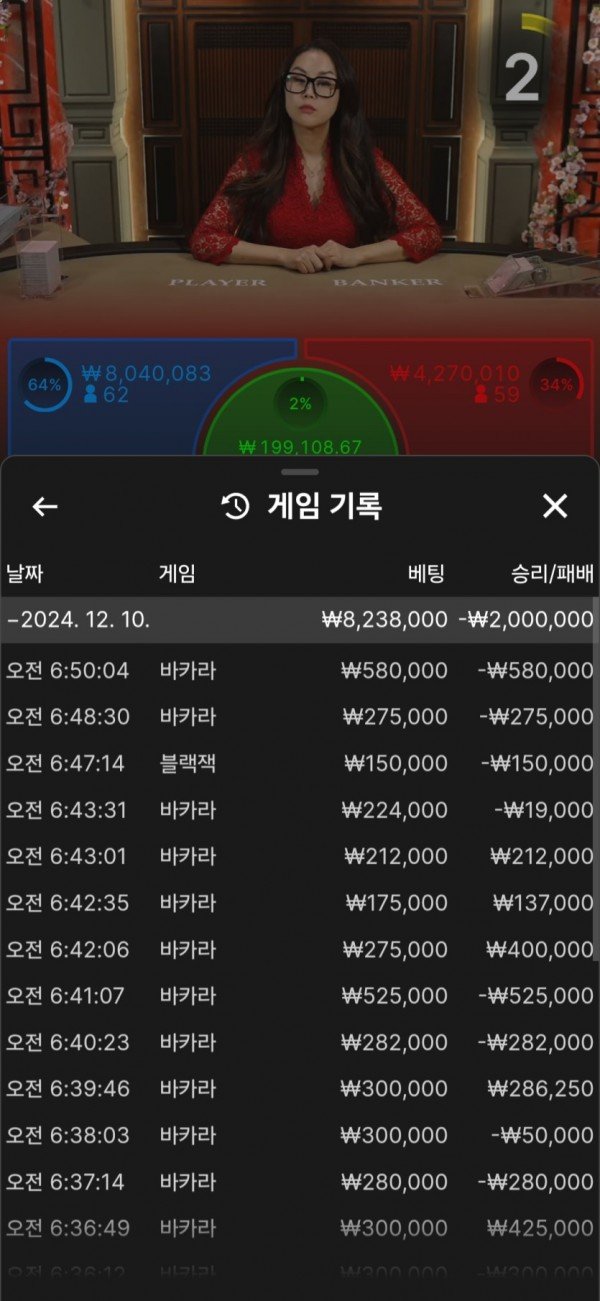Open the 오전 6:39:46 바카라 record
This screenshot has height=1301, width=600.
300,1088
